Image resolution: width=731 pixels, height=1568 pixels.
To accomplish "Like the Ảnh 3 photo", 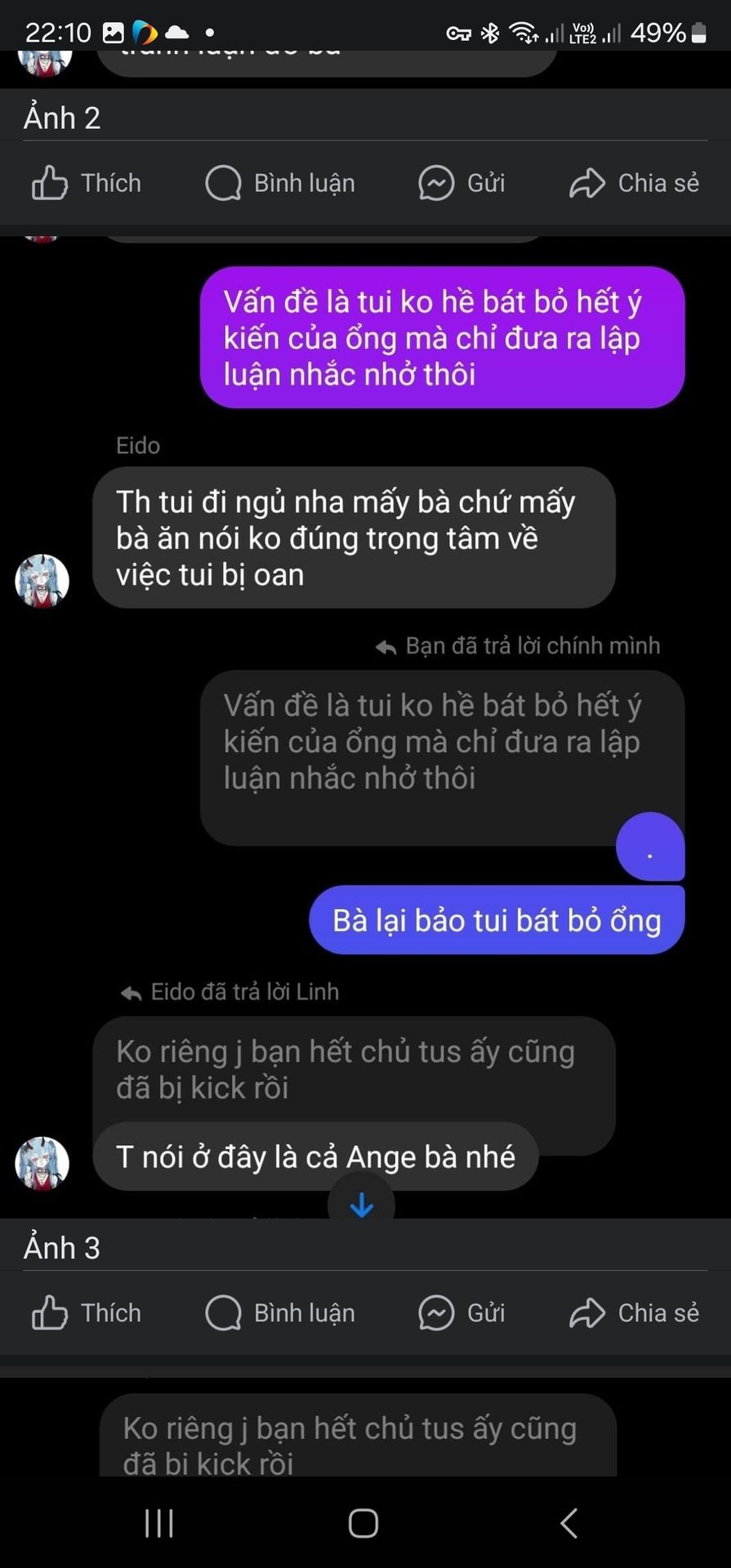I will pyautogui.click(x=87, y=1313).
